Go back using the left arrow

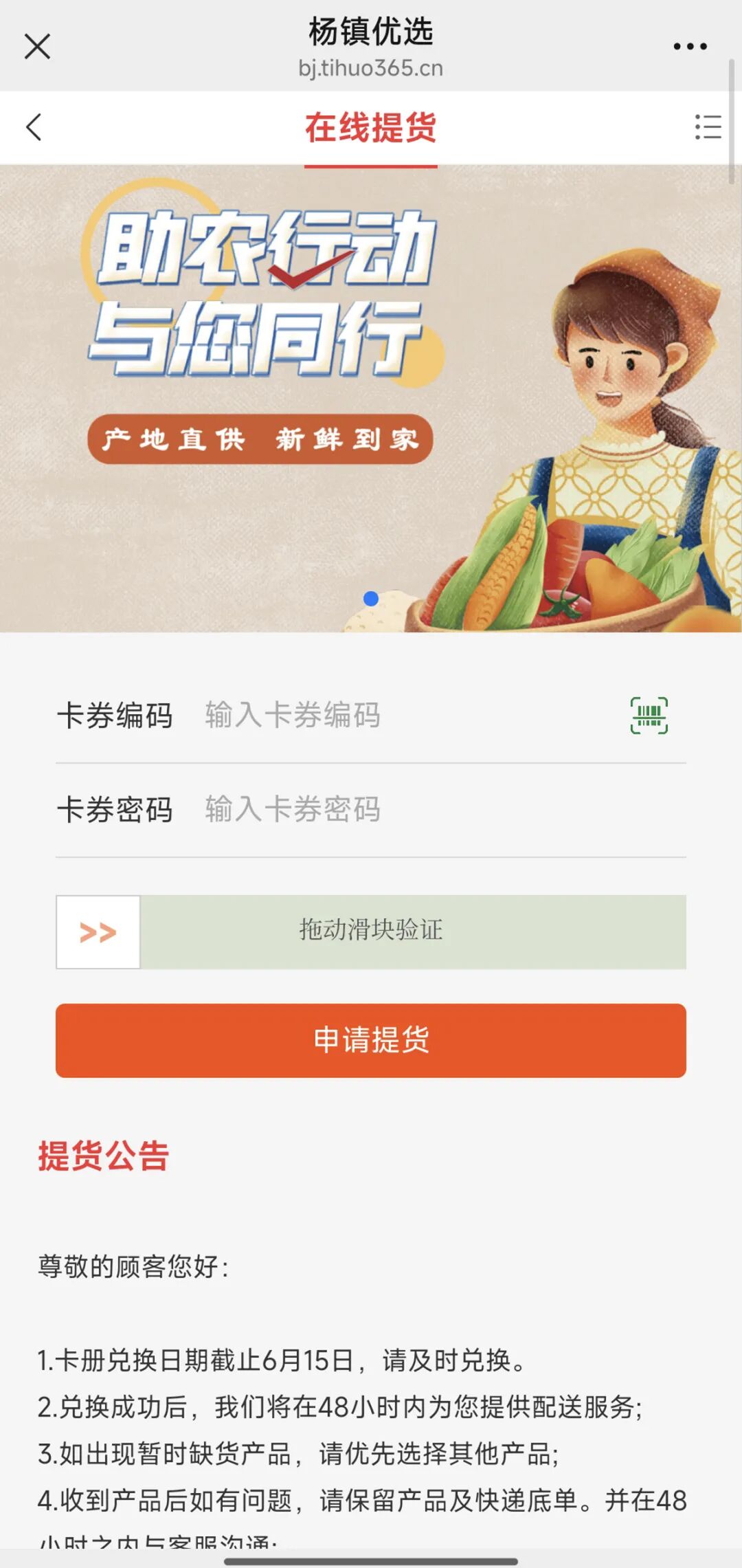(x=34, y=127)
